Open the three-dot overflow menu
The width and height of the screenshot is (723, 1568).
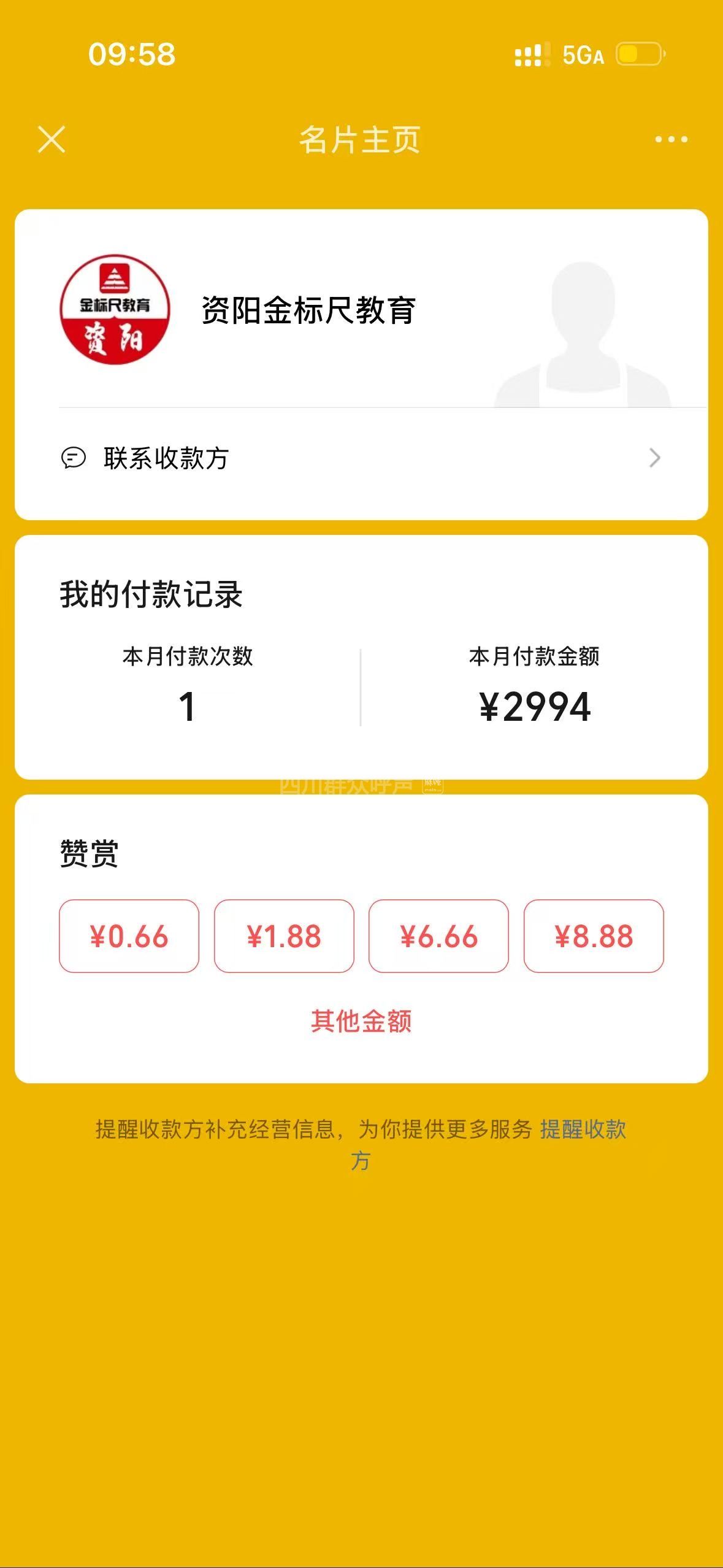click(671, 140)
